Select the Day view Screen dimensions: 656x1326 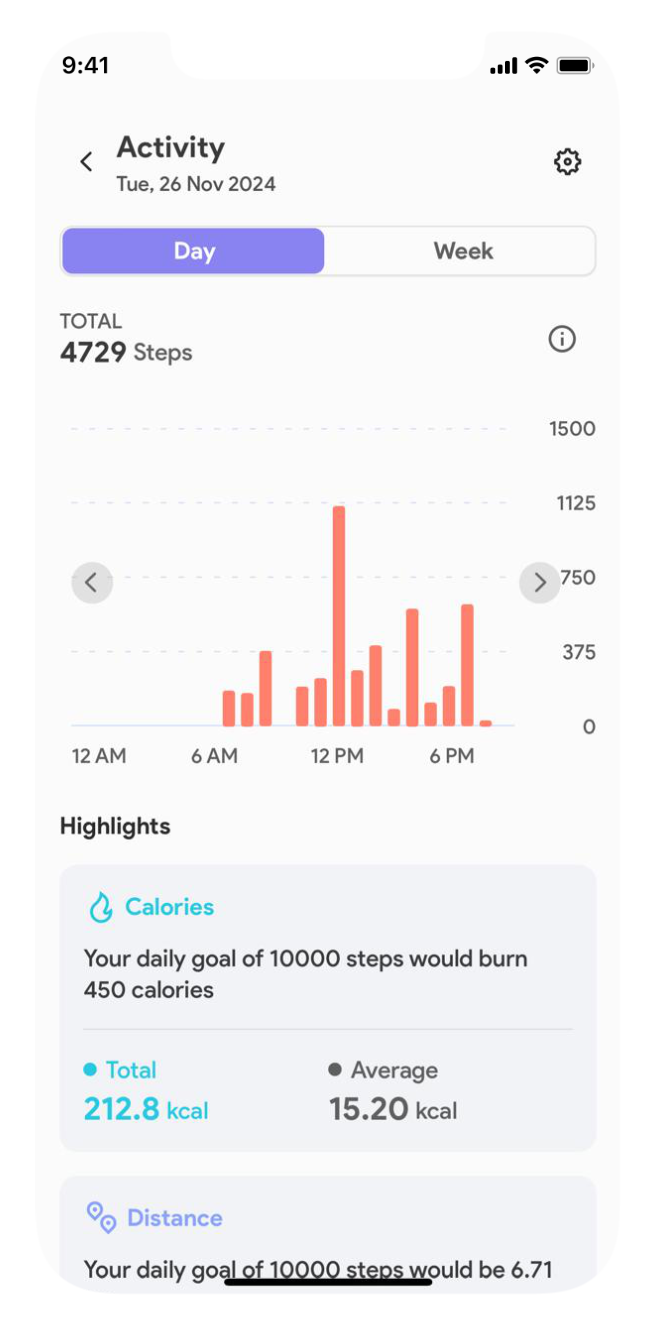[x=193, y=251]
